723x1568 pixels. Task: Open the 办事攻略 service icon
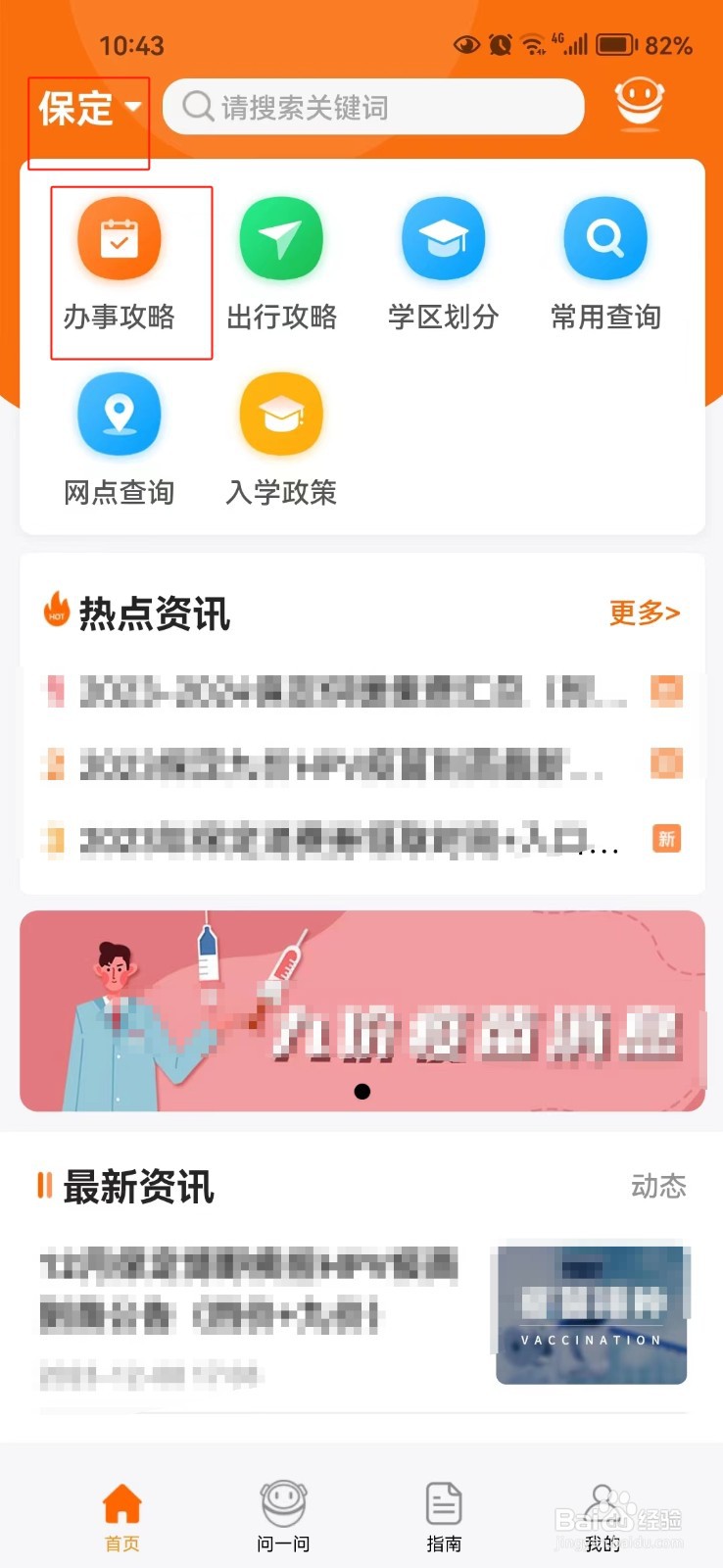click(x=119, y=237)
